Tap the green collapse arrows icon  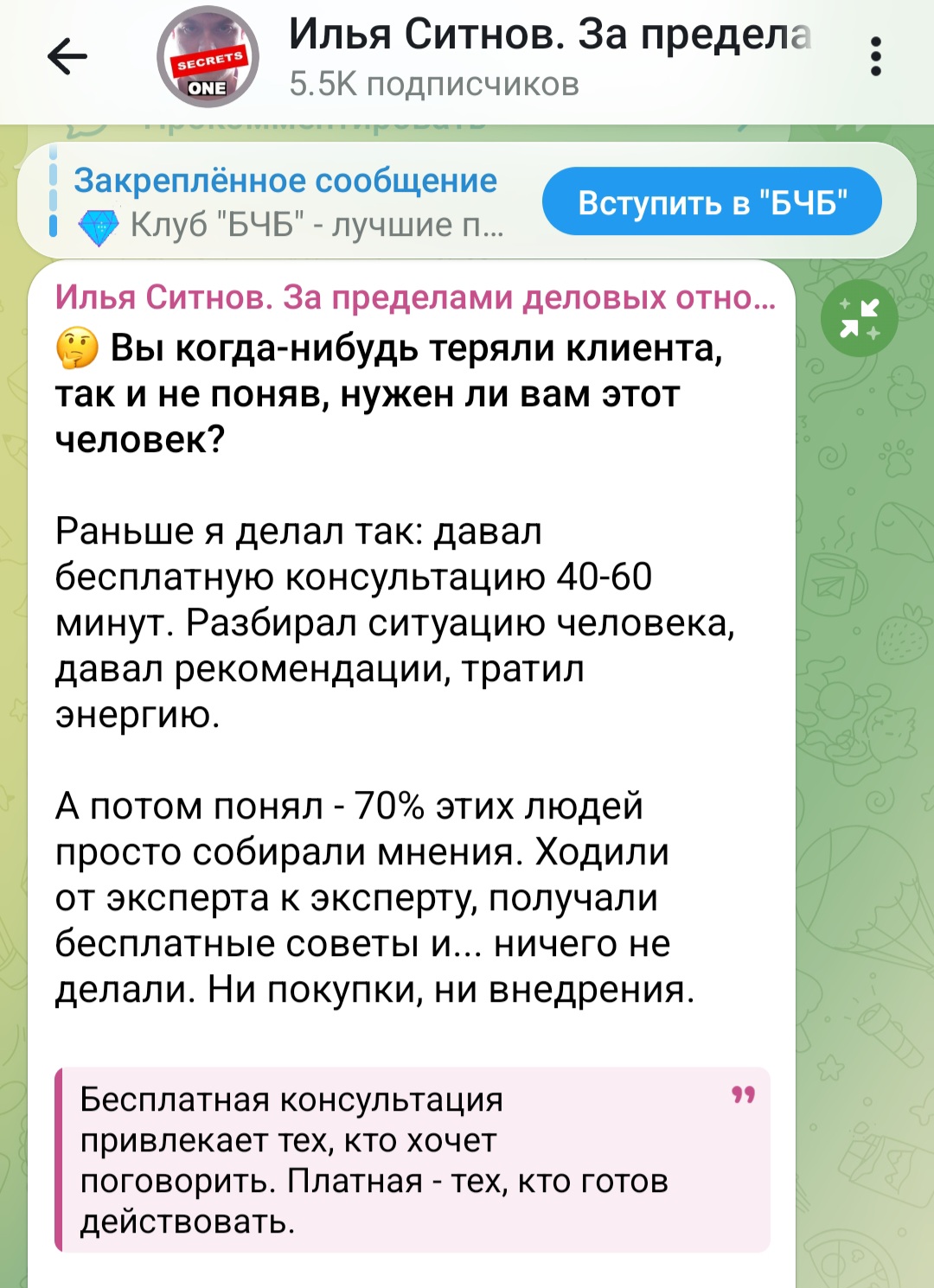[859, 319]
